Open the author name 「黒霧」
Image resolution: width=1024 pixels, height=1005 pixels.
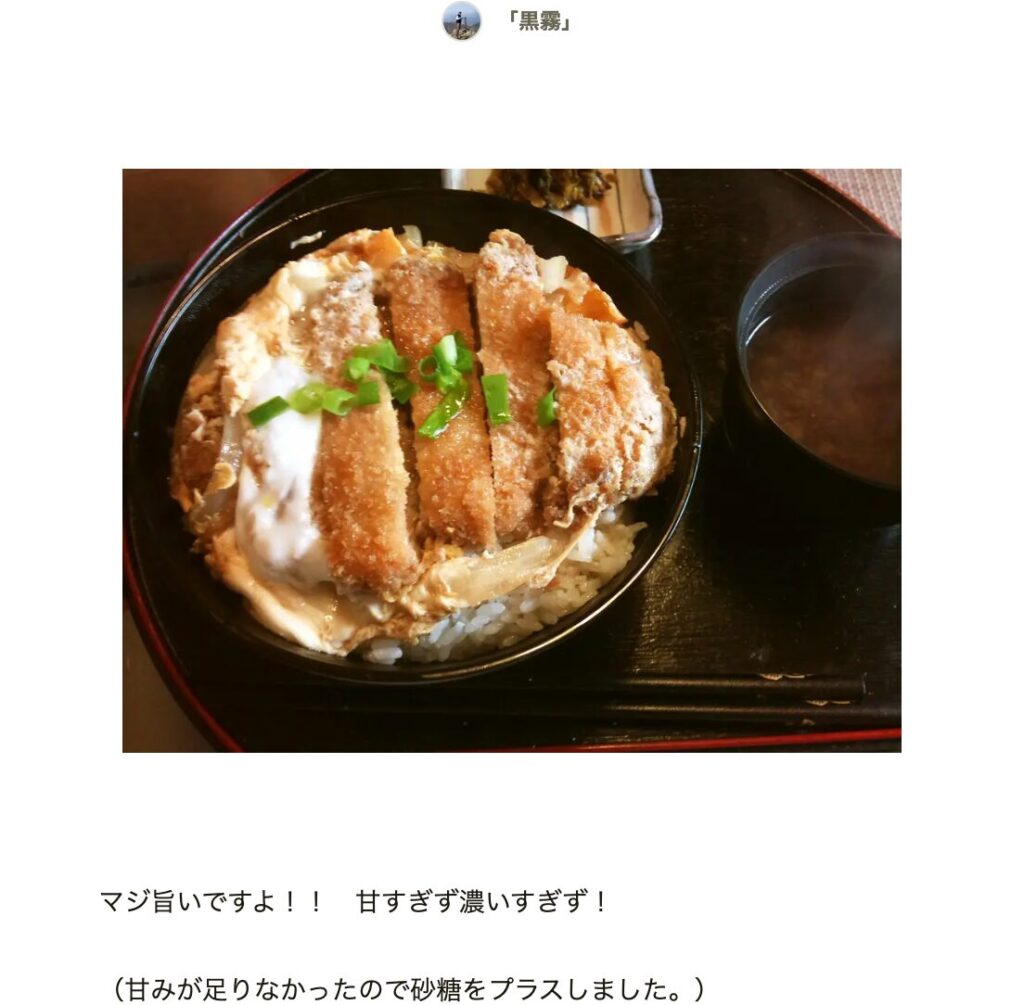(539, 22)
